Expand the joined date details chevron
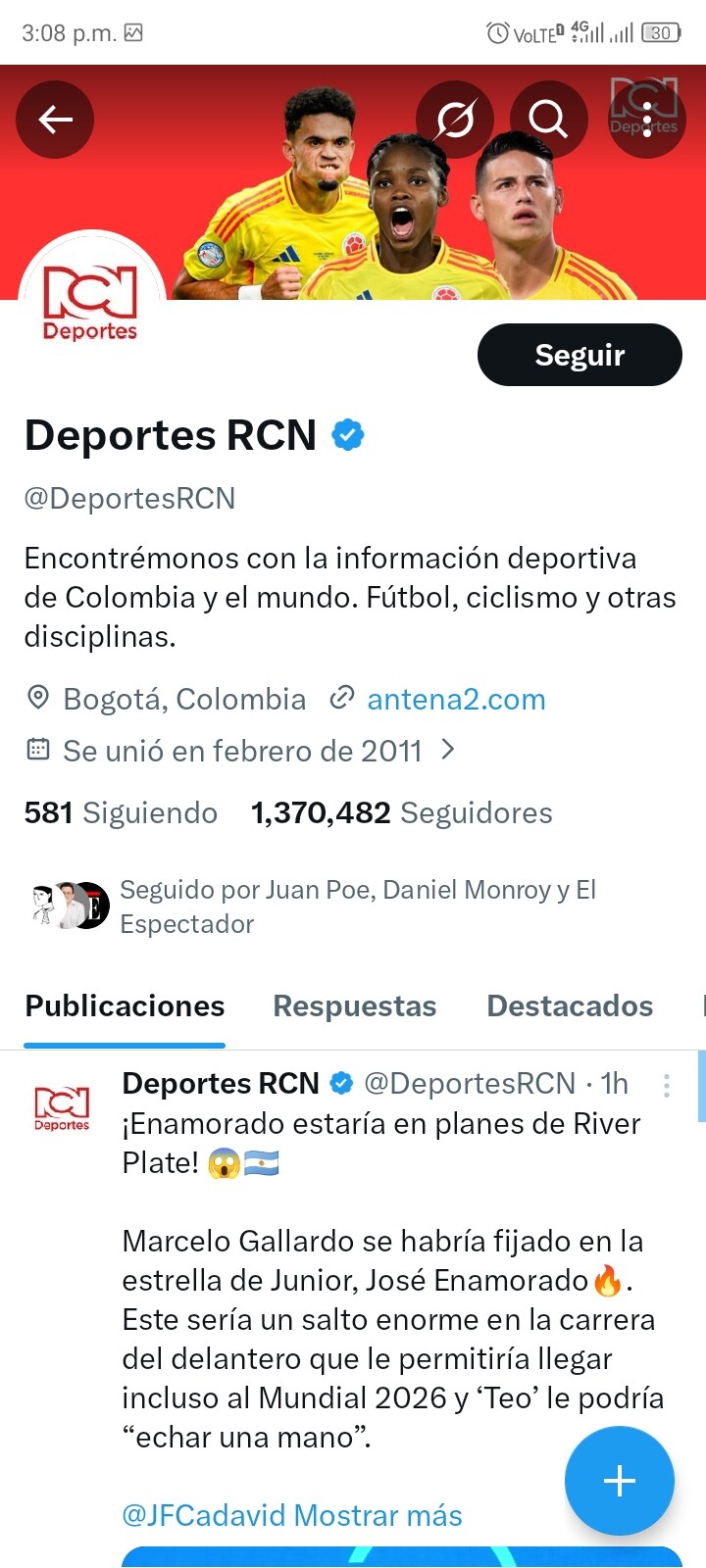This screenshot has height=1568, width=706. click(x=448, y=750)
